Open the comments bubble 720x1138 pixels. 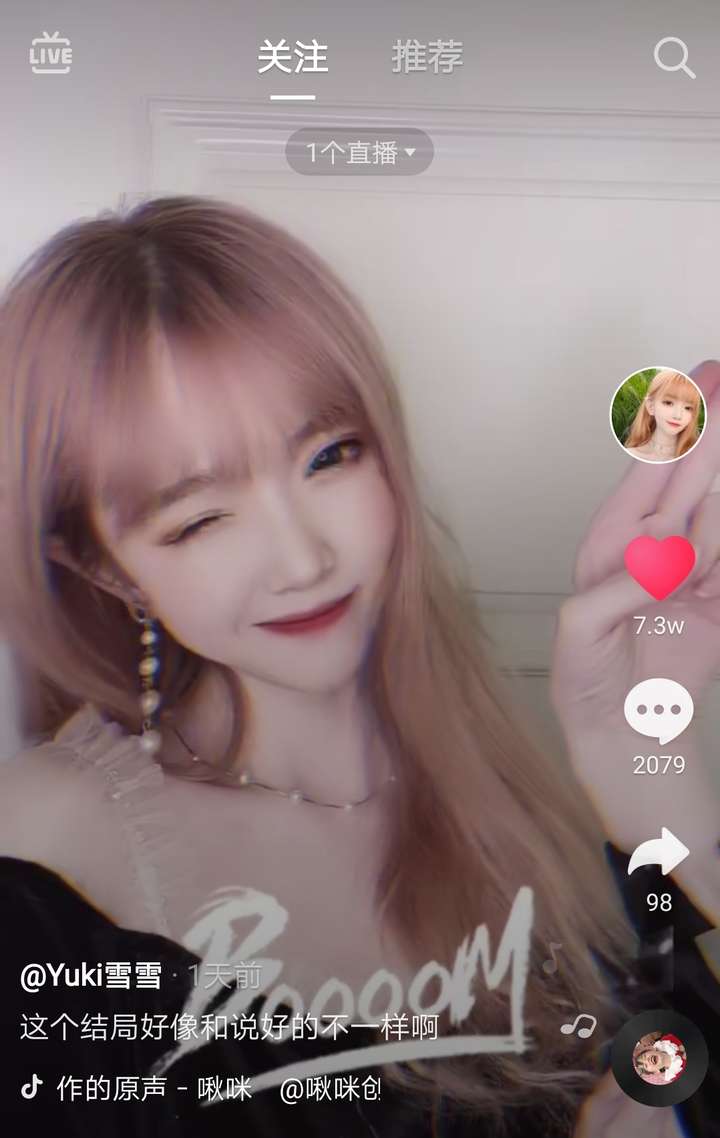click(x=659, y=711)
